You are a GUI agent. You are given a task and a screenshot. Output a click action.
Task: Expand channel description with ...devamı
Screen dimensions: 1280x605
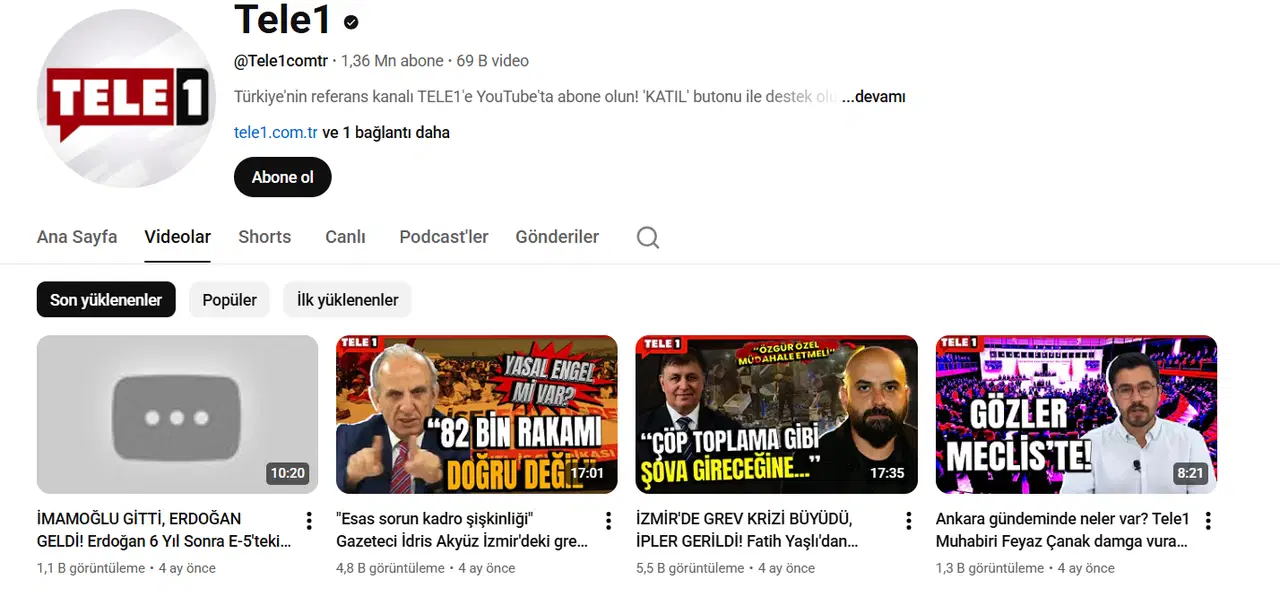pos(873,97)
